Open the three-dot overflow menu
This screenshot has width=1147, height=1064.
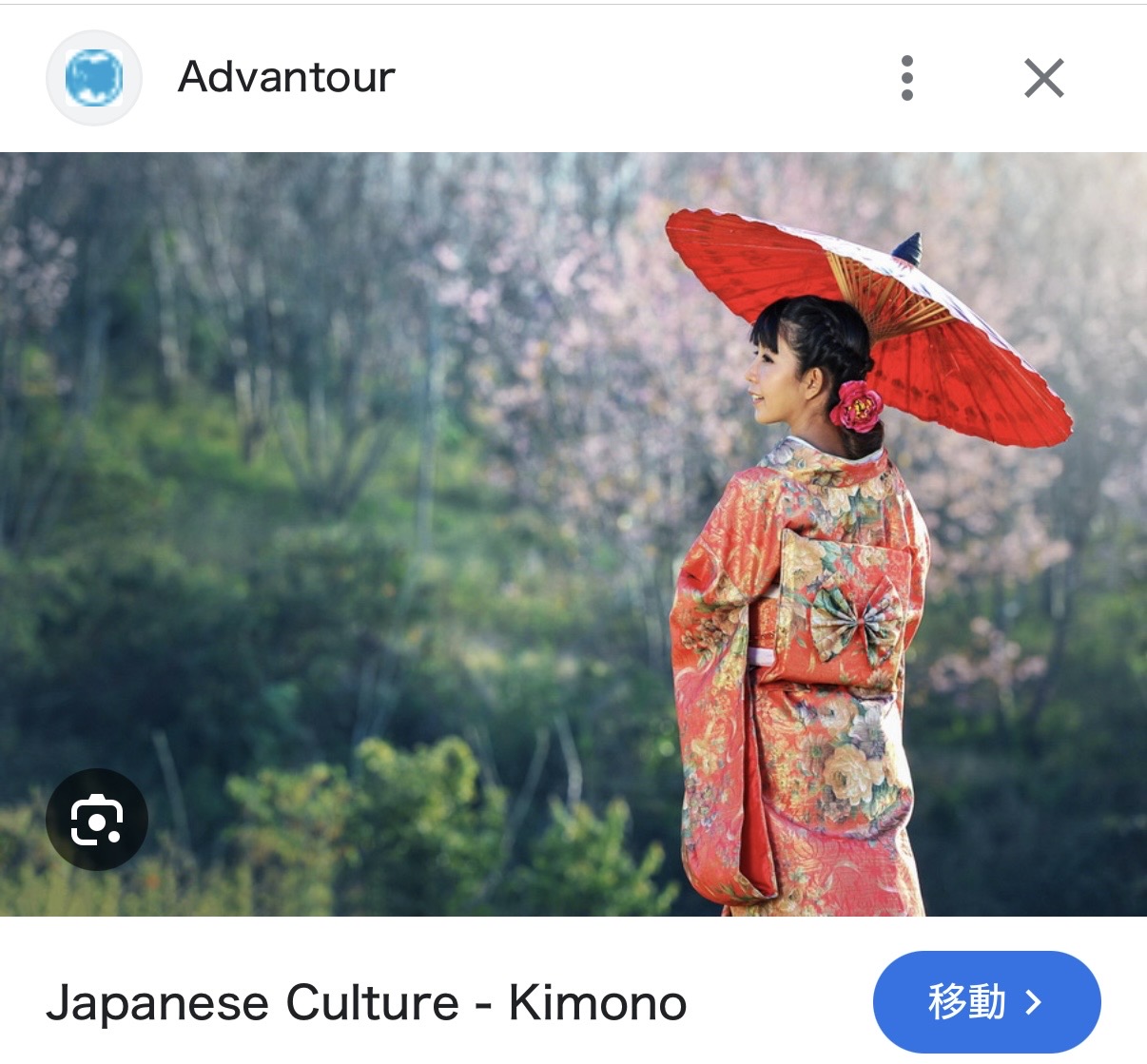[x=906, y=78]
